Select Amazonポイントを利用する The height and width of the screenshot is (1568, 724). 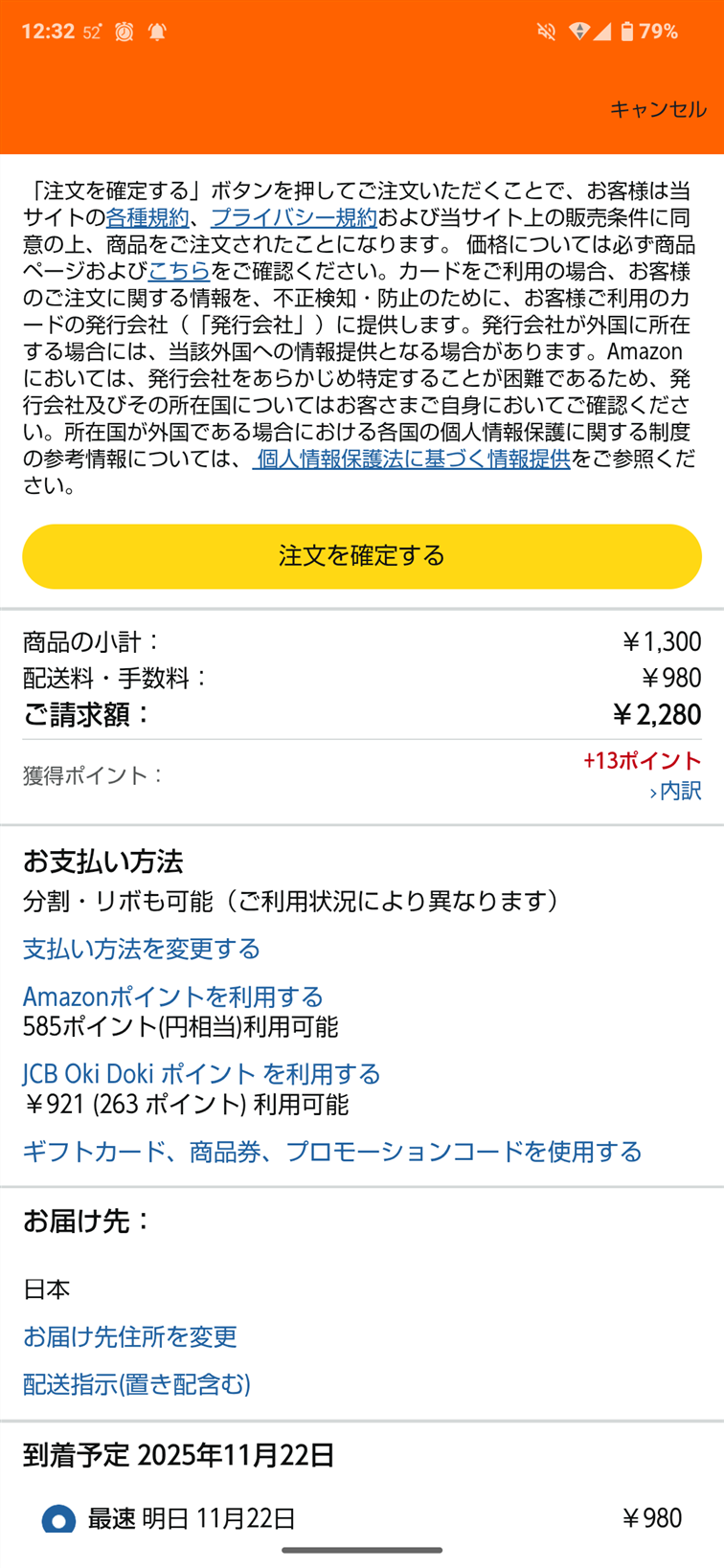coord(173,997)
